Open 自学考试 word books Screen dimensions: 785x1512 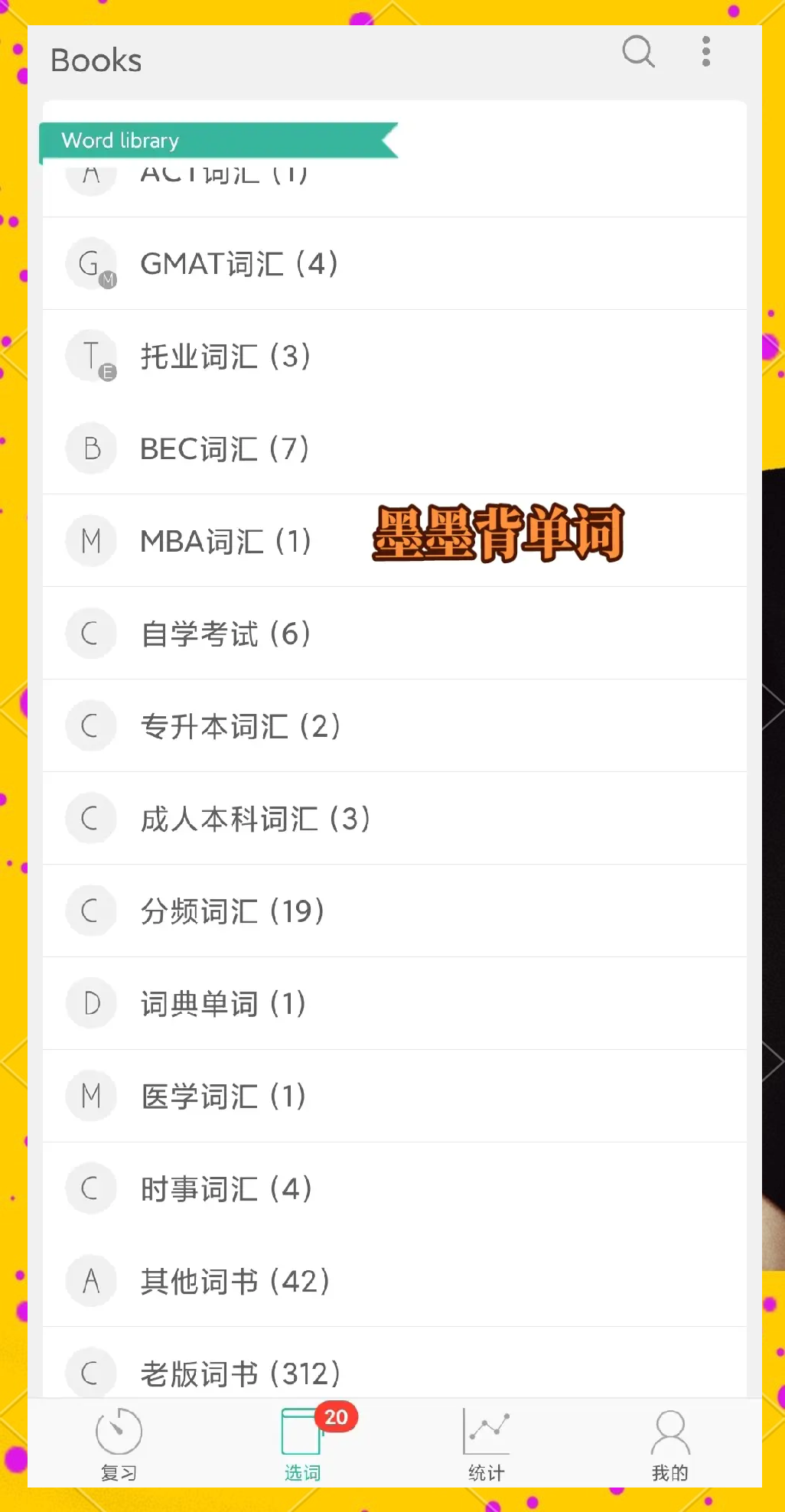(x=225, y=634)
